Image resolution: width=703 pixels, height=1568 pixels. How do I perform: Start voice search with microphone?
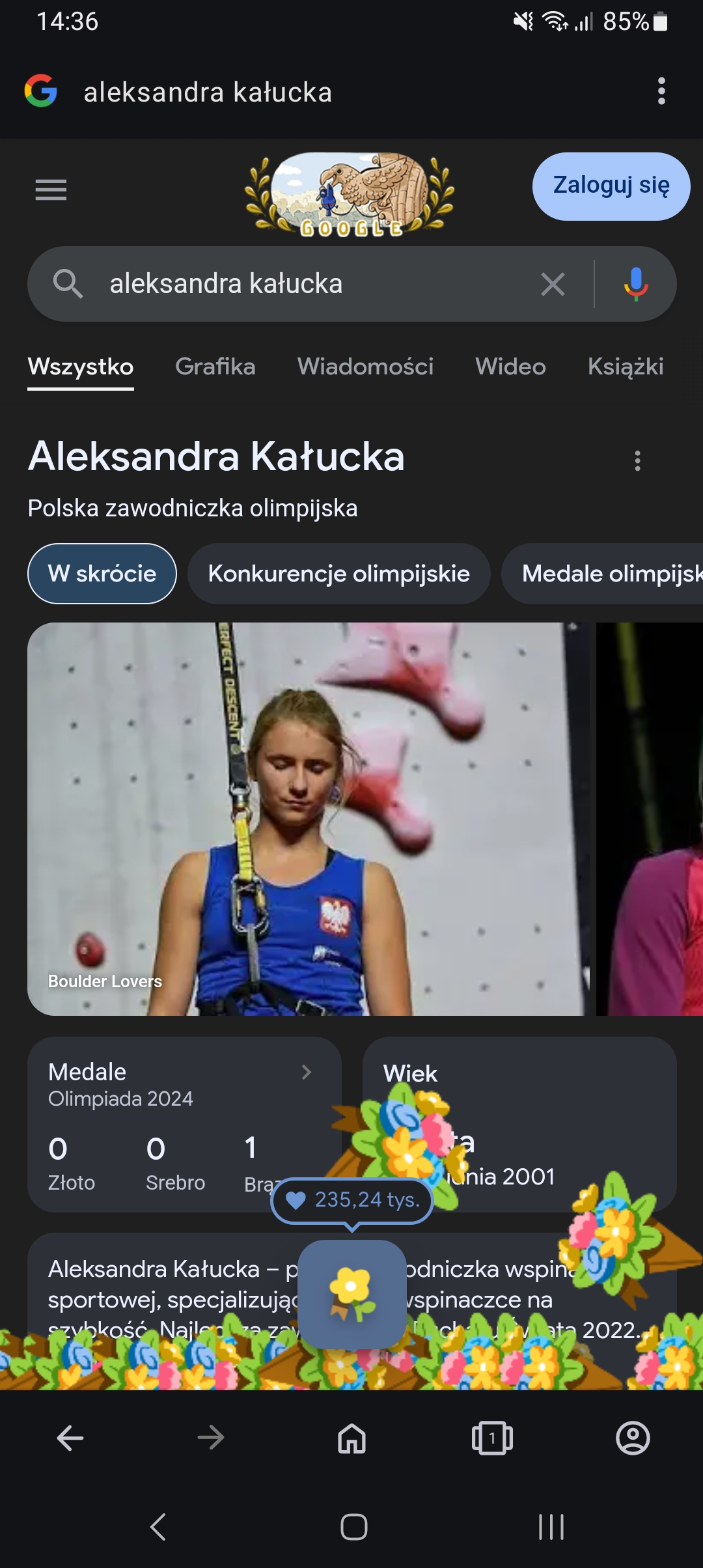(x=635, y=284)
